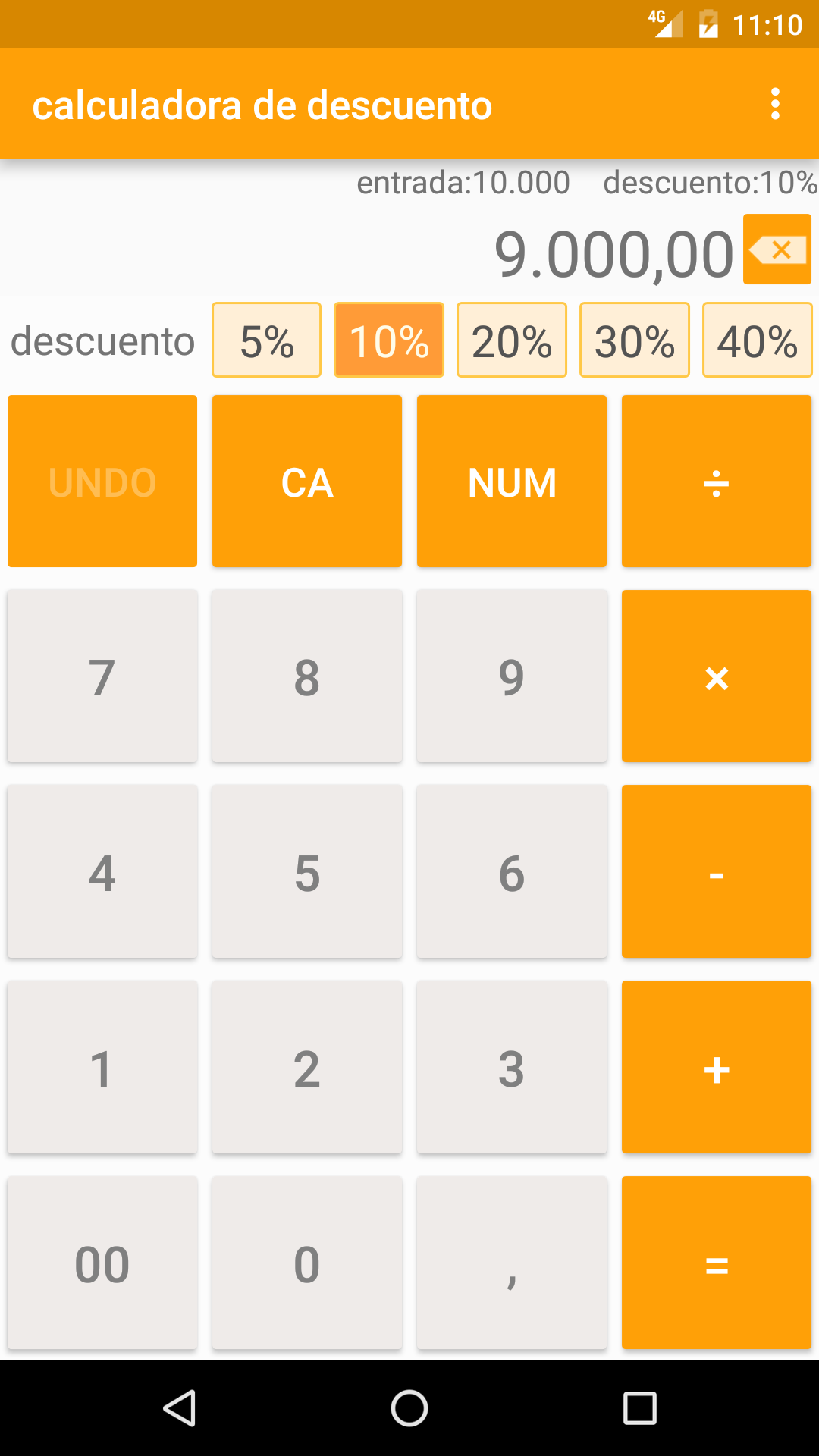Go back using the system back button
Image resolution: width=819 pixels, height=1456 pixels.
180,1408
